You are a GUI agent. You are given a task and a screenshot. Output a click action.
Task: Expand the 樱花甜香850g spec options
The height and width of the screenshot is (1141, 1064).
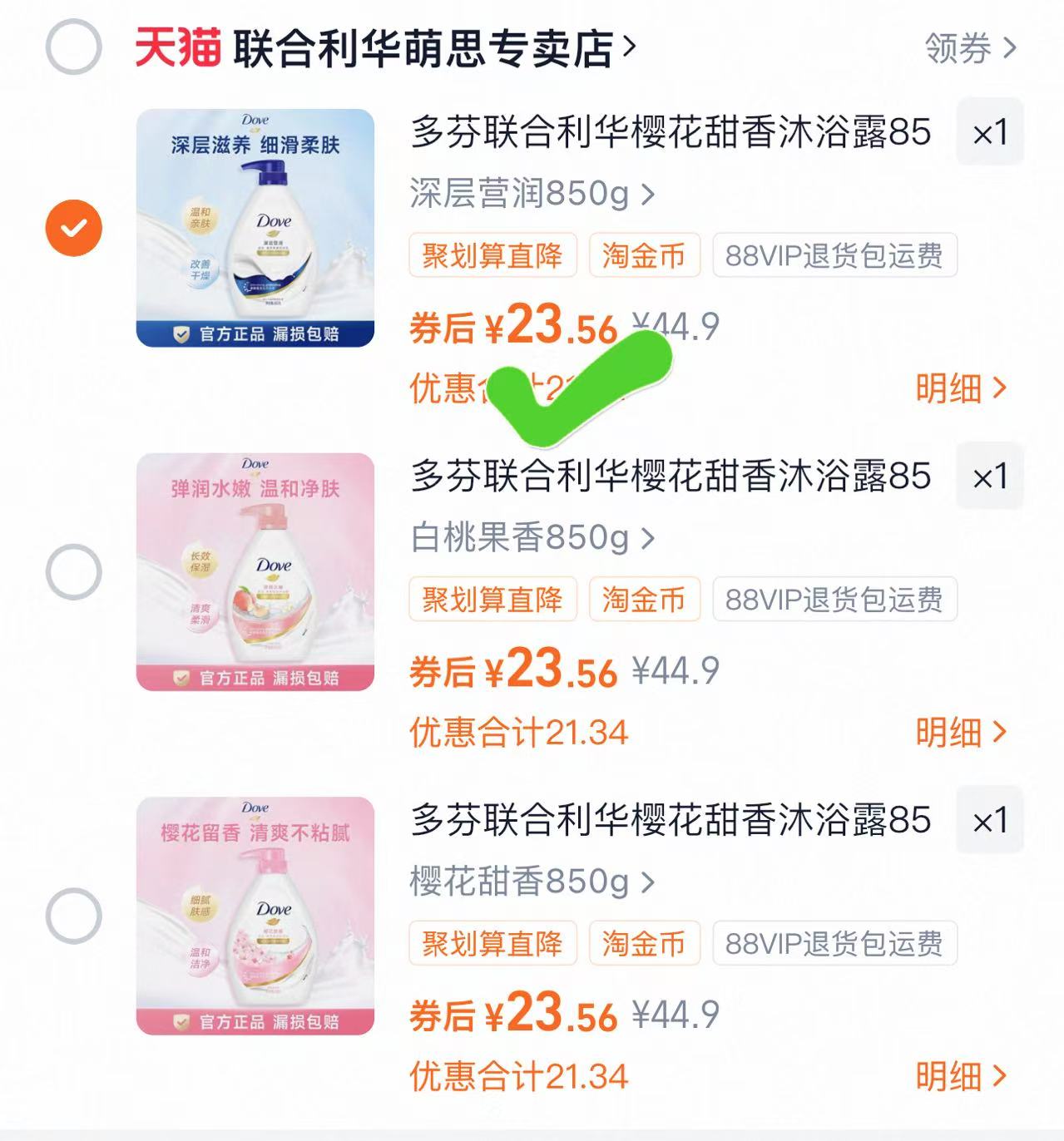pos(530,884)
